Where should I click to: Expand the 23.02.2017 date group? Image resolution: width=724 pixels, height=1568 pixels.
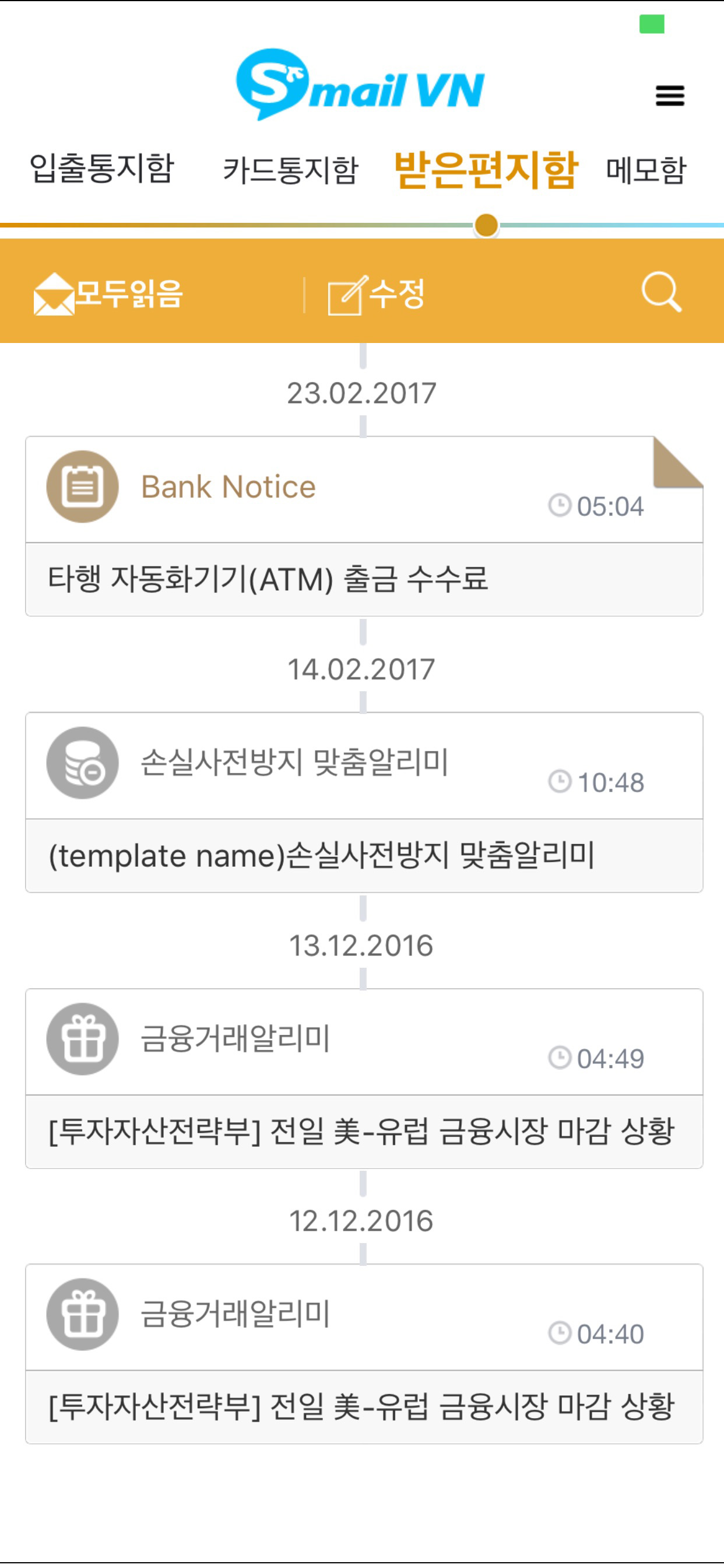point(361,393)
